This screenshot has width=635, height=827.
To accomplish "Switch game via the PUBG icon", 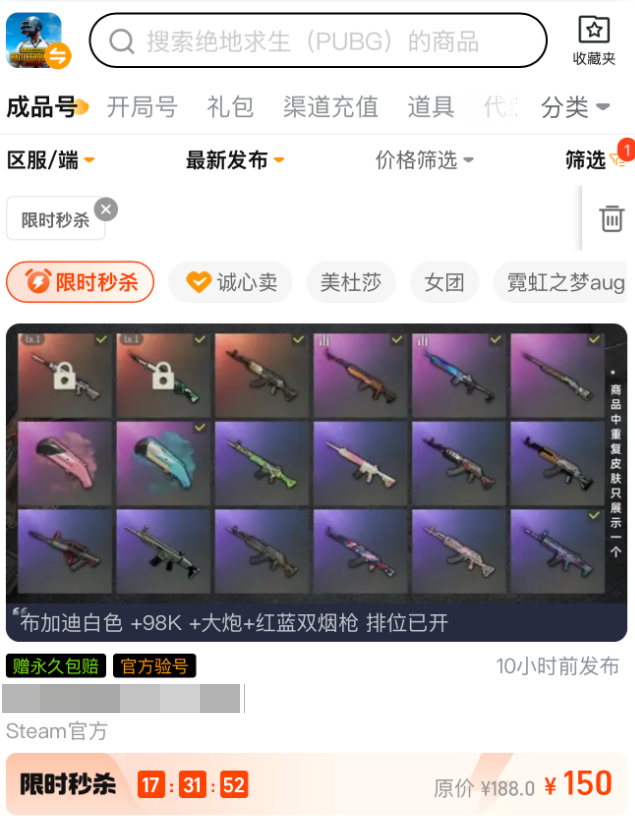I will click(37, 41).
